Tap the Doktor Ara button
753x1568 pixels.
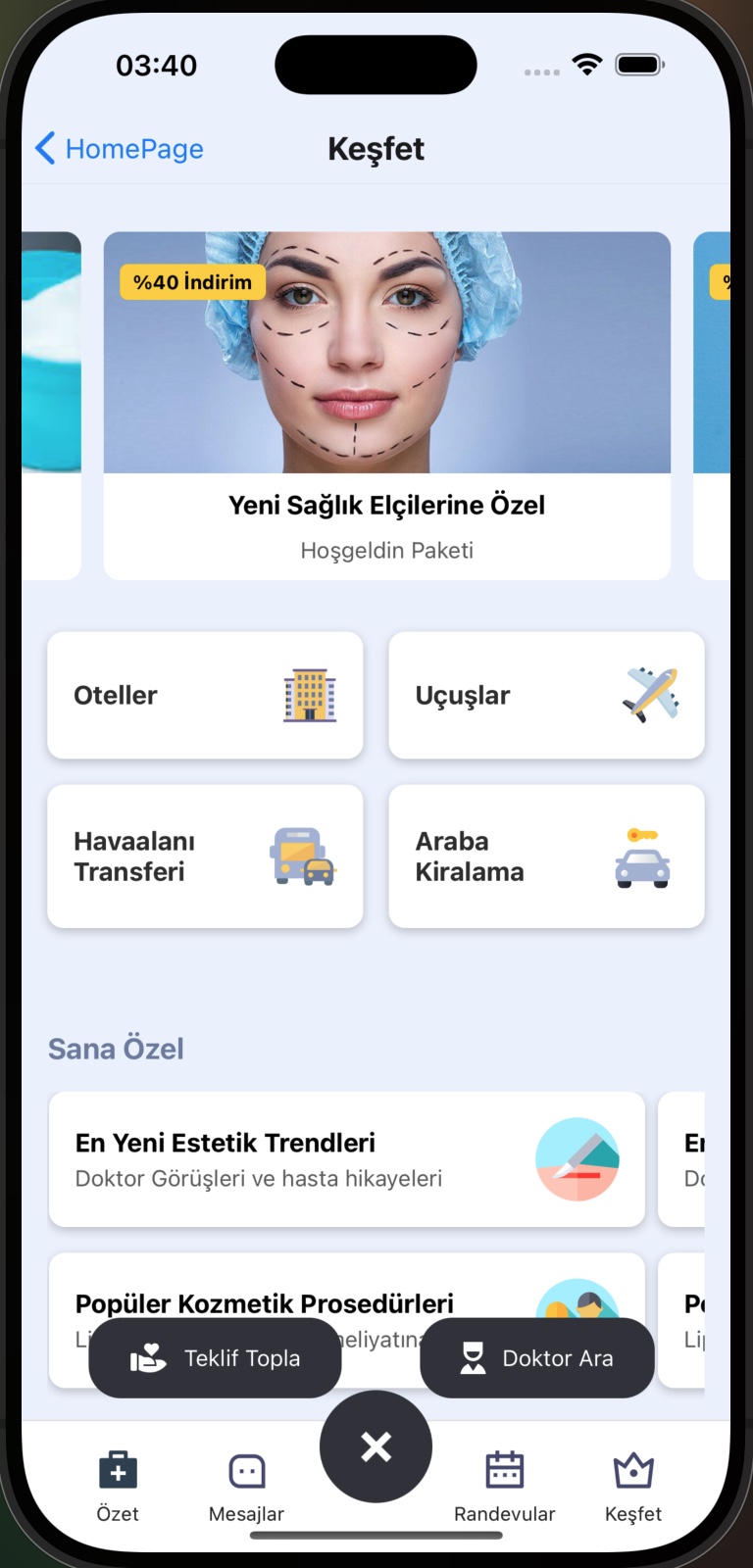537,1358
